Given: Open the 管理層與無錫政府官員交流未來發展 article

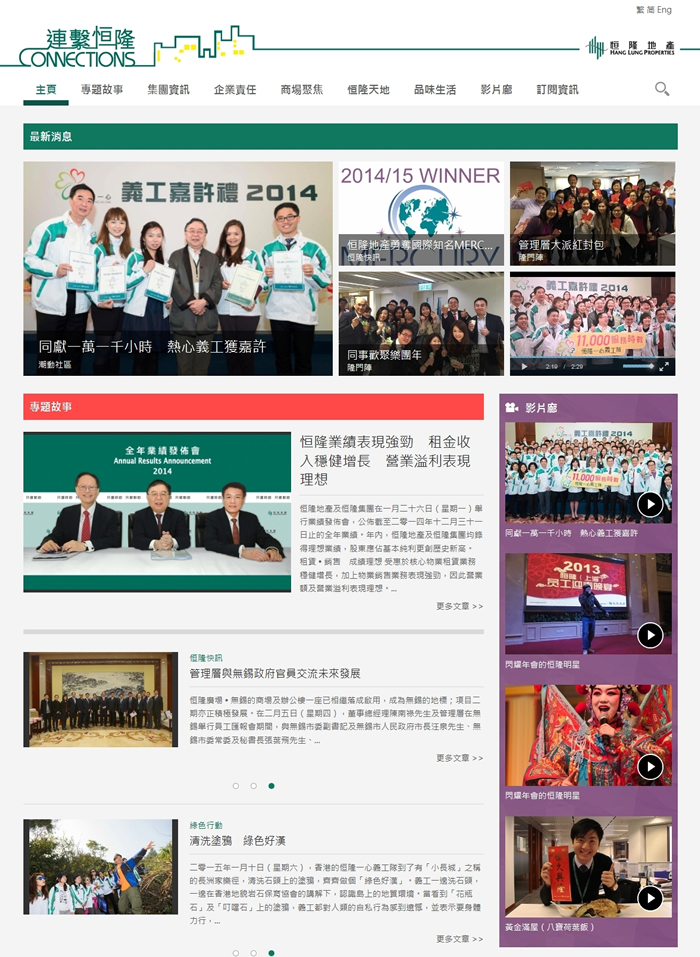Looking at the screenshot, I should [x=275, y=674].
